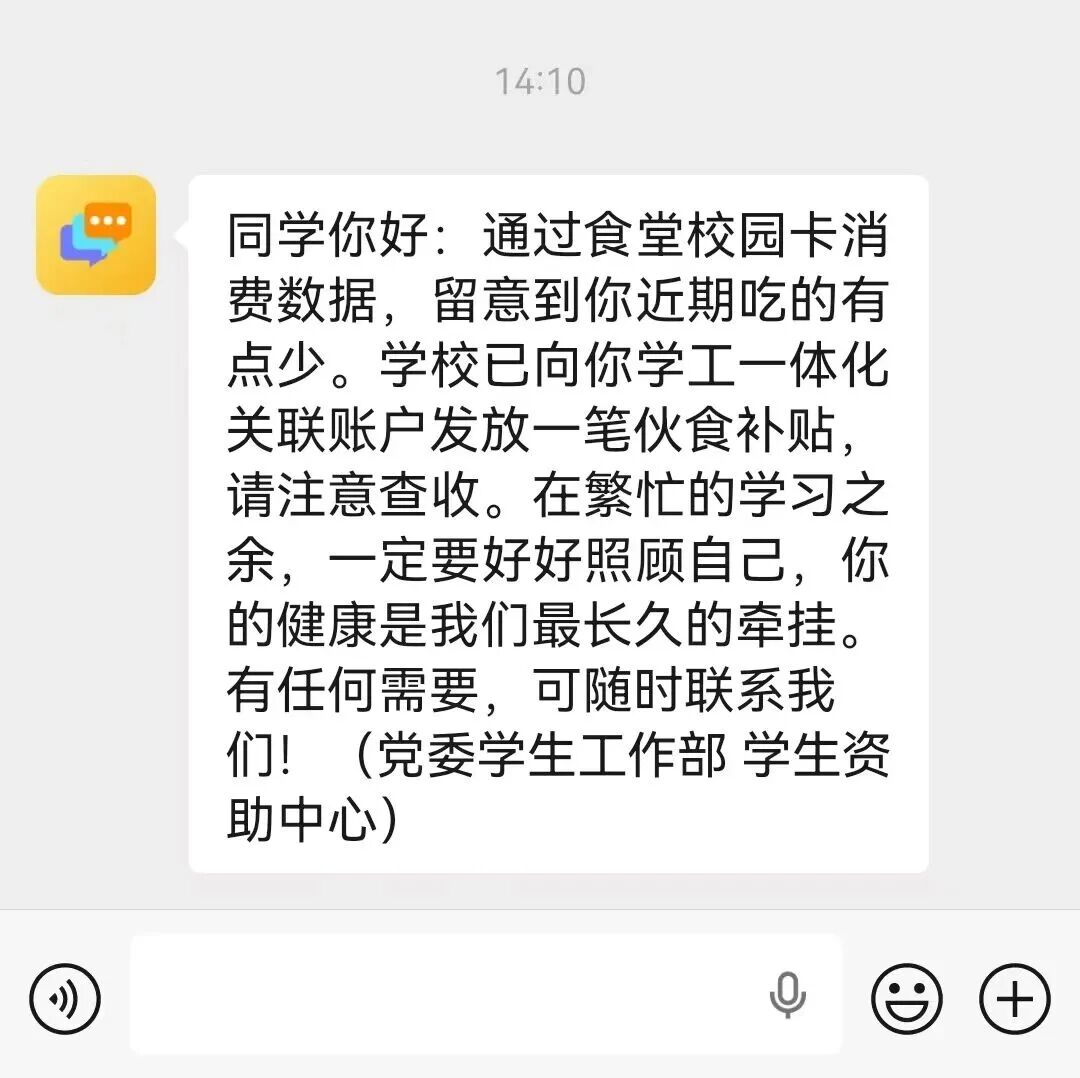Open the emoji picker
This screenshot has height=1078, width=1080.
coord(906,998)
